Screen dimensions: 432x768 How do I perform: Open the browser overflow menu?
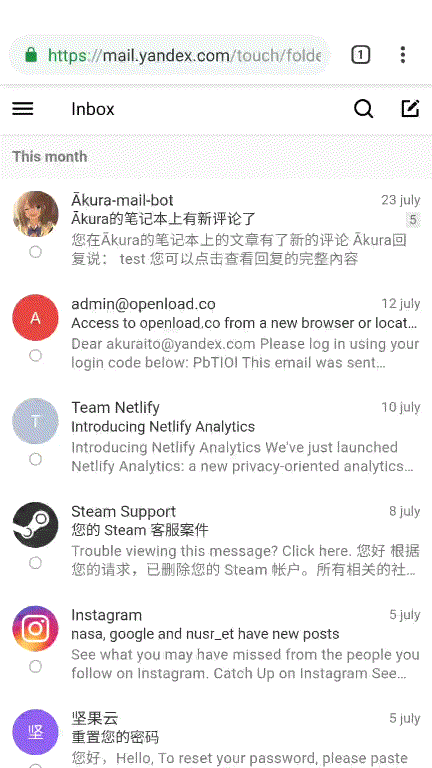coord(403,55)
